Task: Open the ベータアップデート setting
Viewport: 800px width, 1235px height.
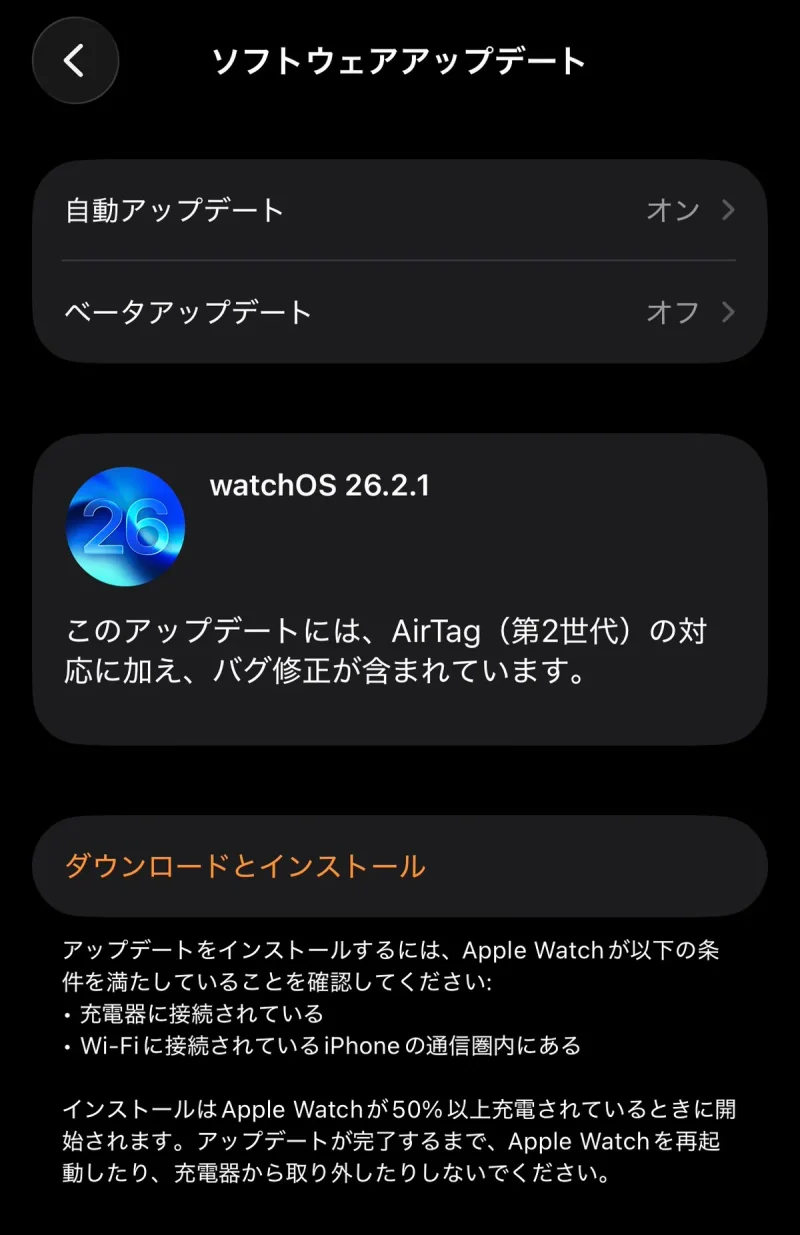Action: tap(400, 312)
